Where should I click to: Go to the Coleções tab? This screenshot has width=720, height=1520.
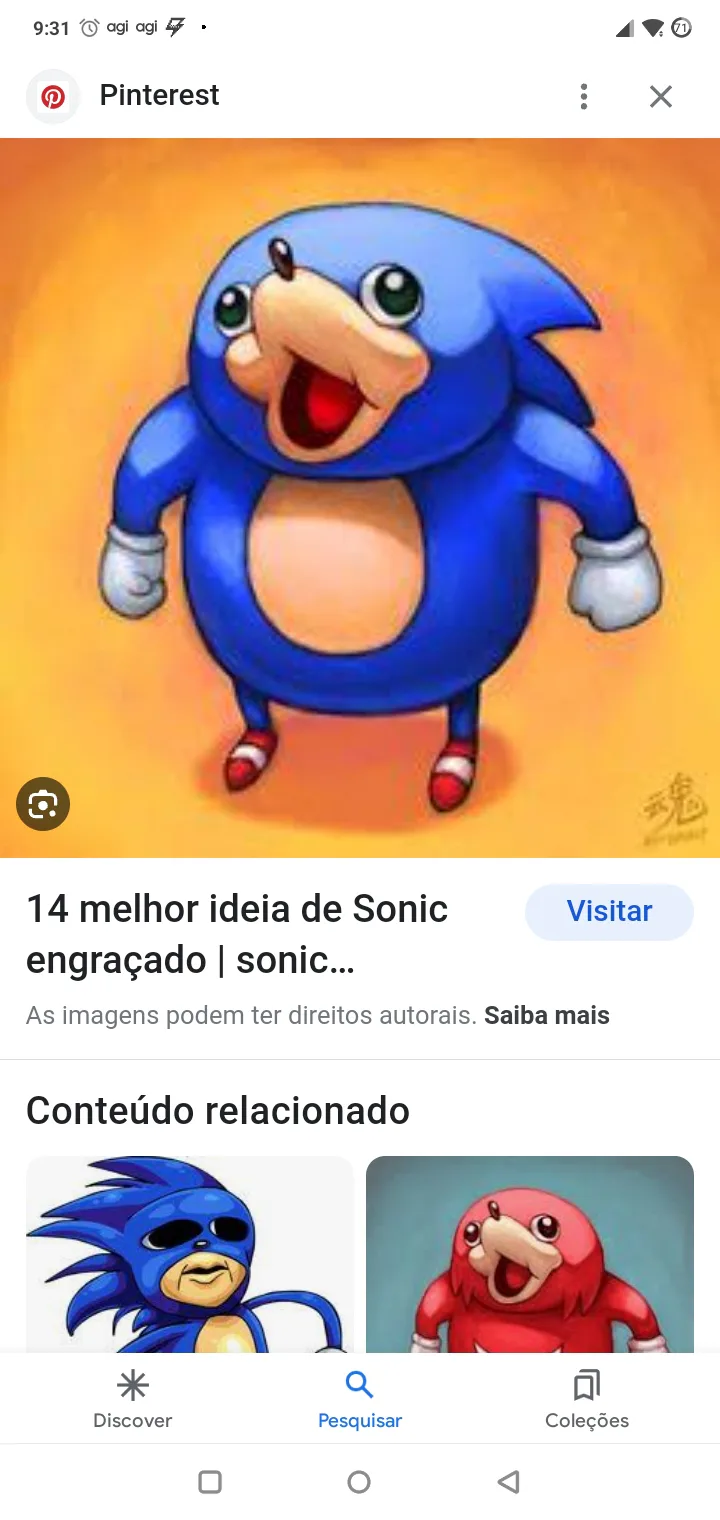point(587,1400)
